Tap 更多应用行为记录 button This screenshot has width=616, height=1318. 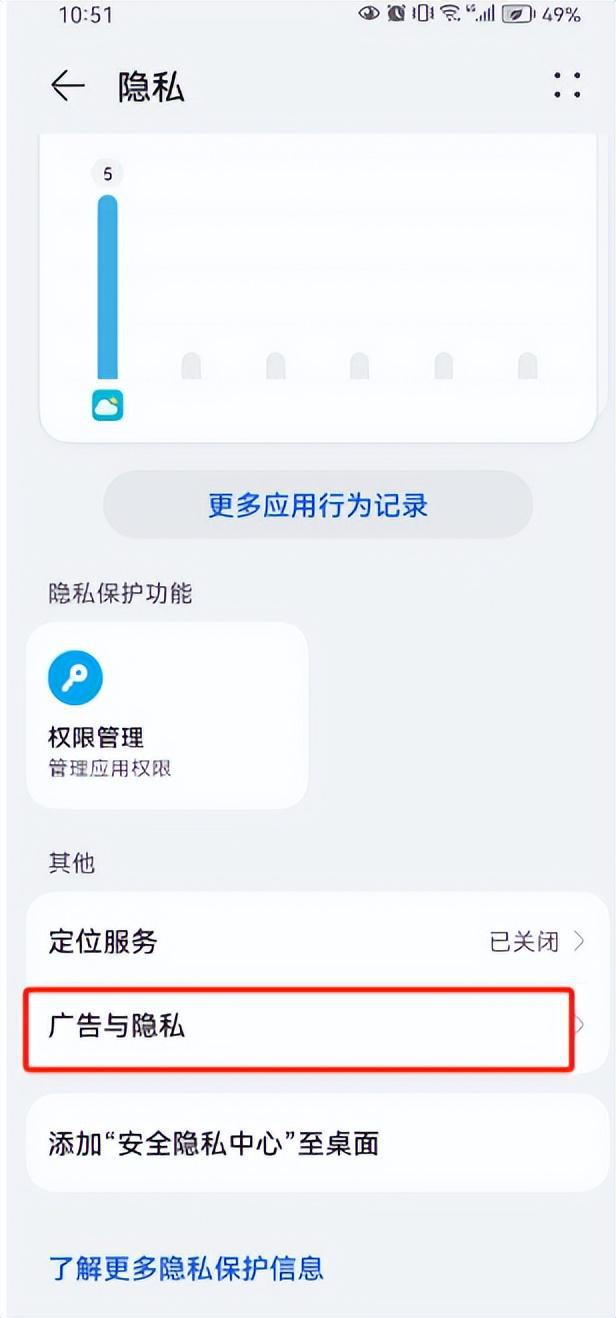318,505
